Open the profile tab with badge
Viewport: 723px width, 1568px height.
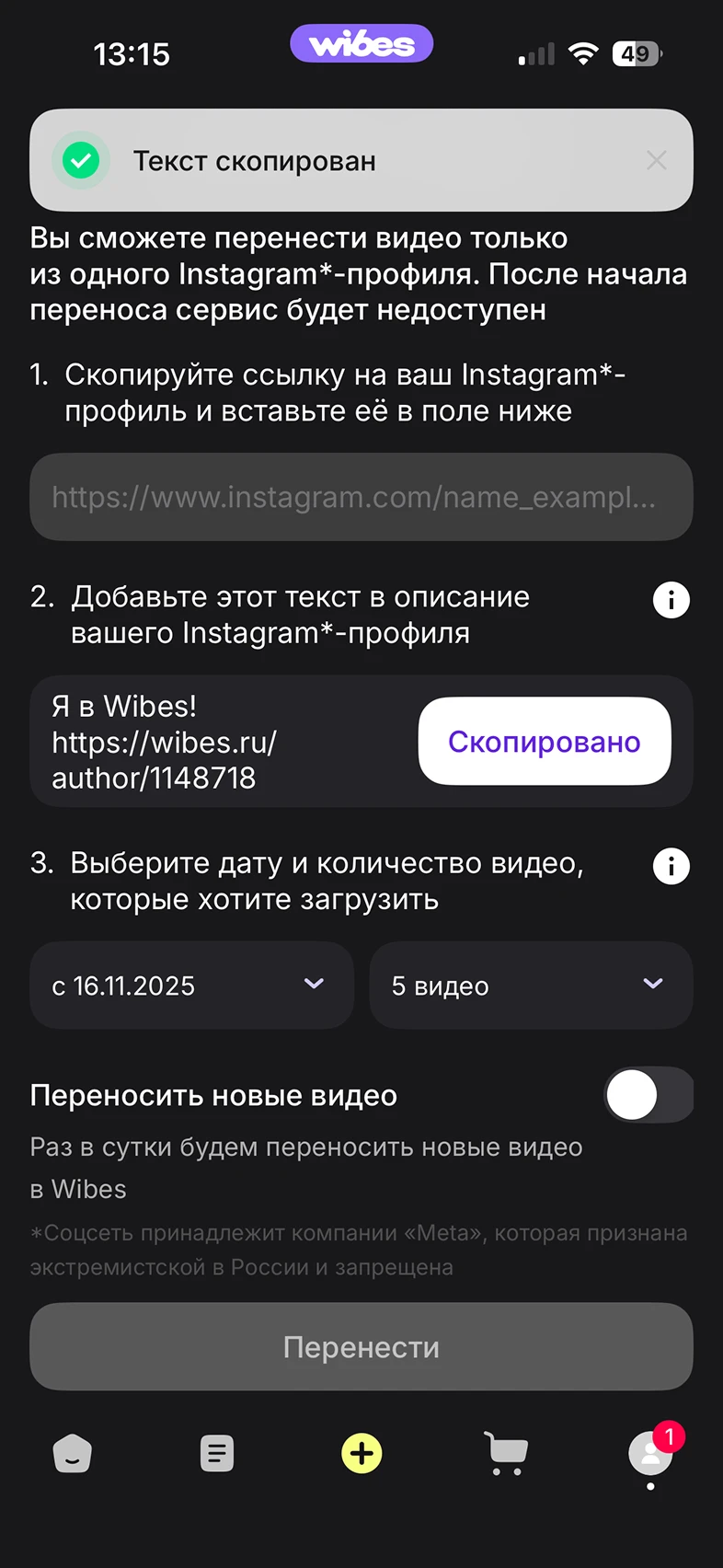tap(650, 1454)
